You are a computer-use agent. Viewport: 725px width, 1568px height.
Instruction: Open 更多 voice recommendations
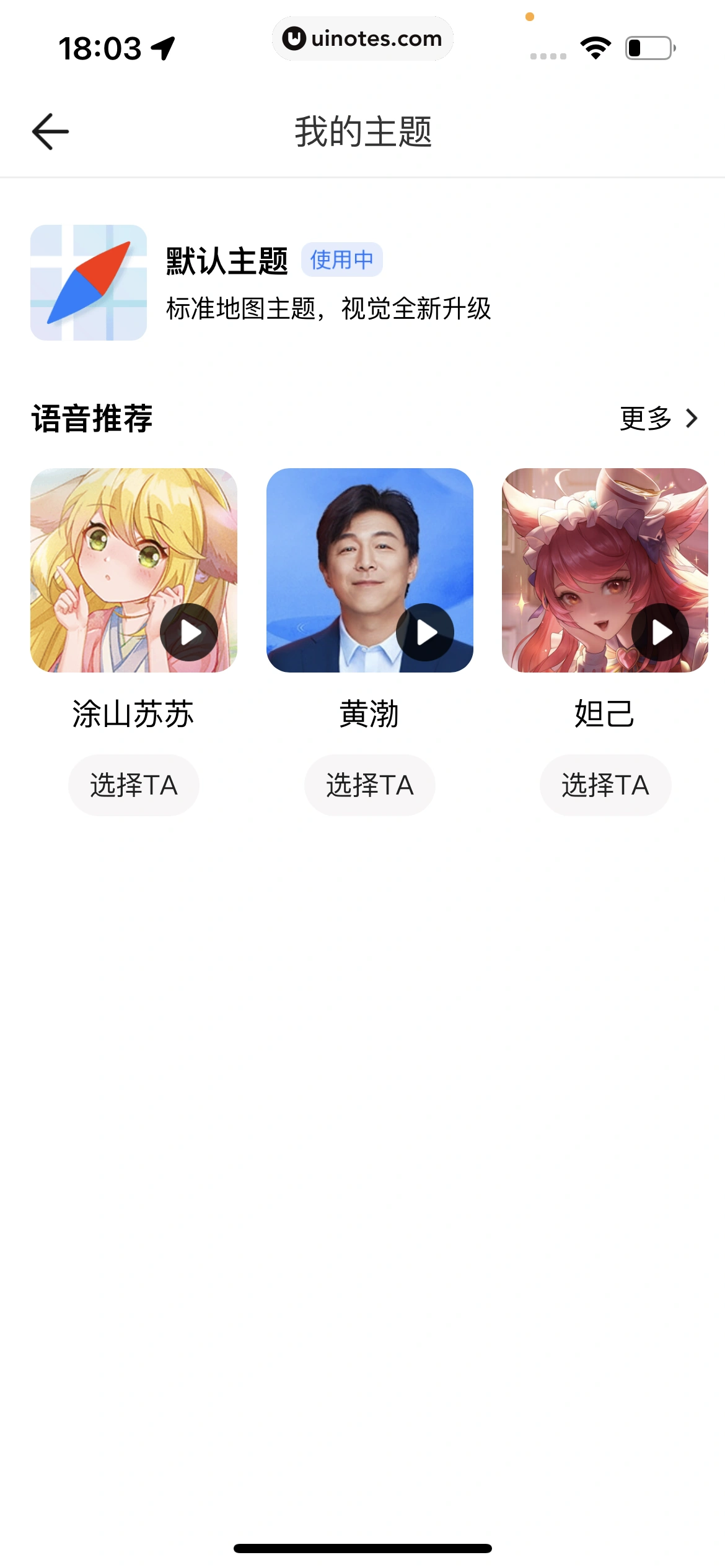click(658, 419)
